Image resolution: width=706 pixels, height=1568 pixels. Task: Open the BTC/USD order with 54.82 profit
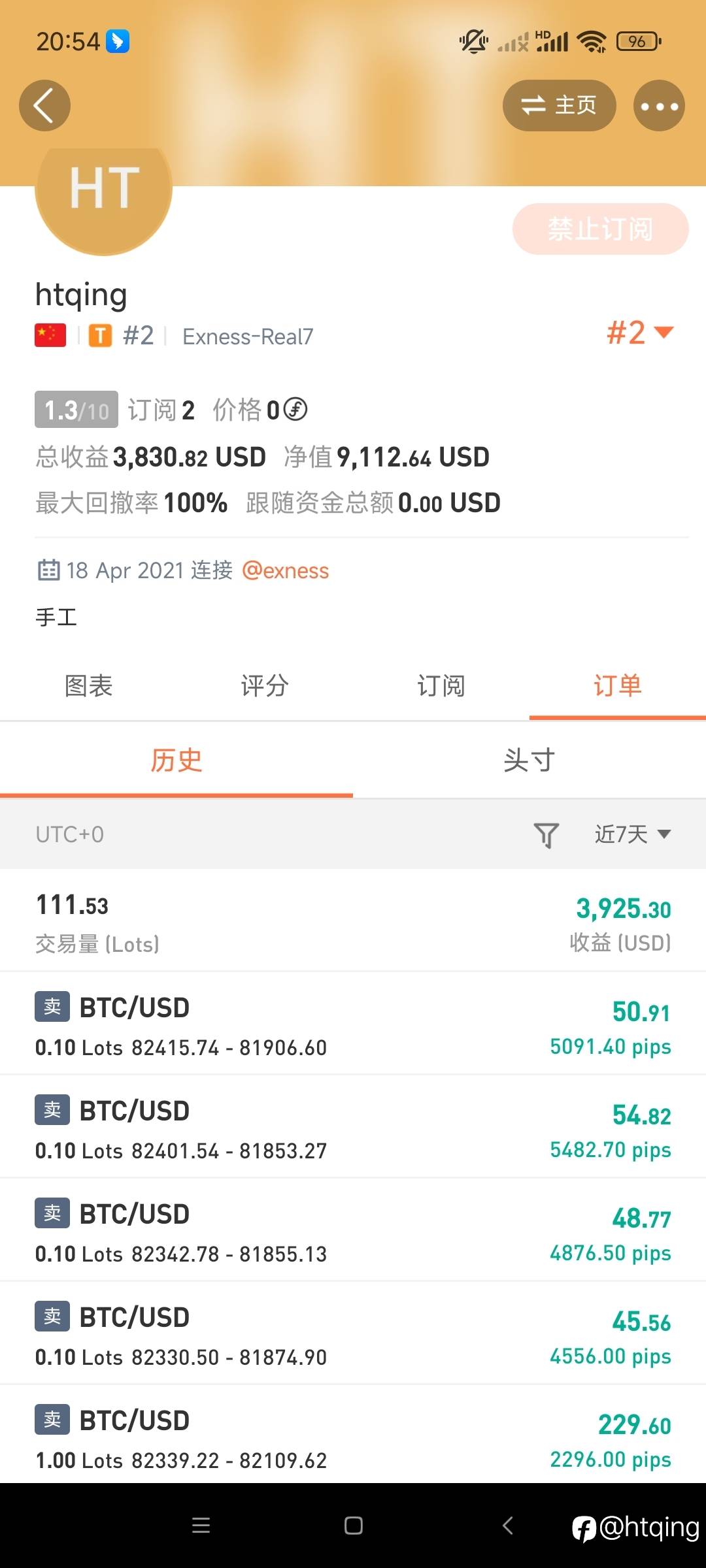click(x=353, y=1127)
